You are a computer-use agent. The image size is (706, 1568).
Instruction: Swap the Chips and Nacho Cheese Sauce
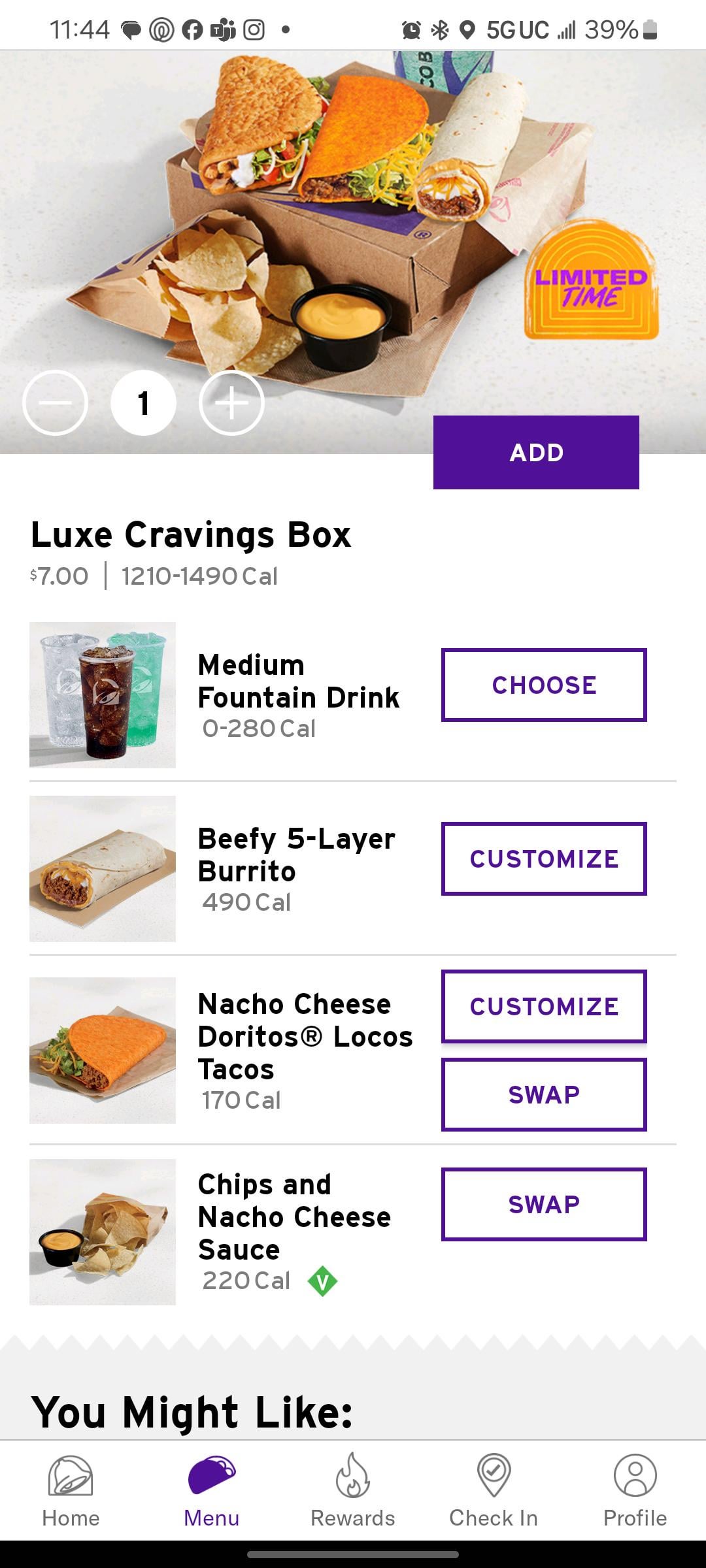pyautogui.click(x=544, y=1204)
